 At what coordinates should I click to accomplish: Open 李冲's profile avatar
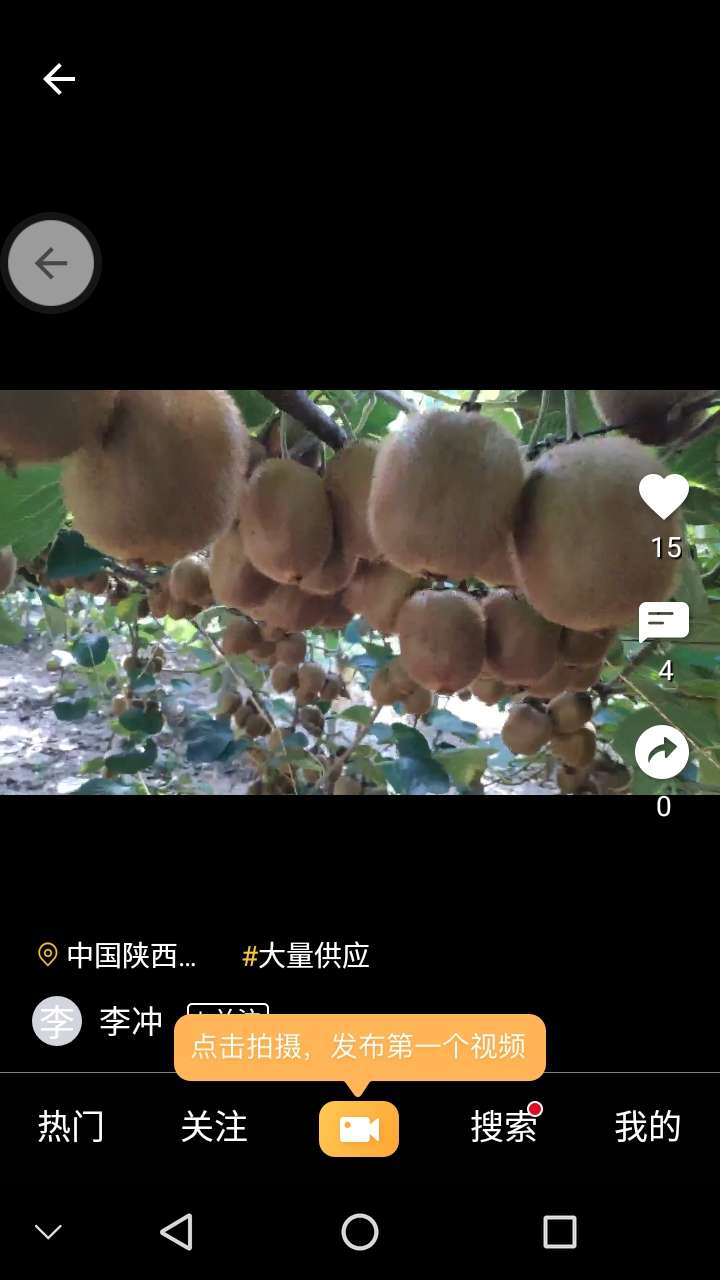[x=57, y=1021]
